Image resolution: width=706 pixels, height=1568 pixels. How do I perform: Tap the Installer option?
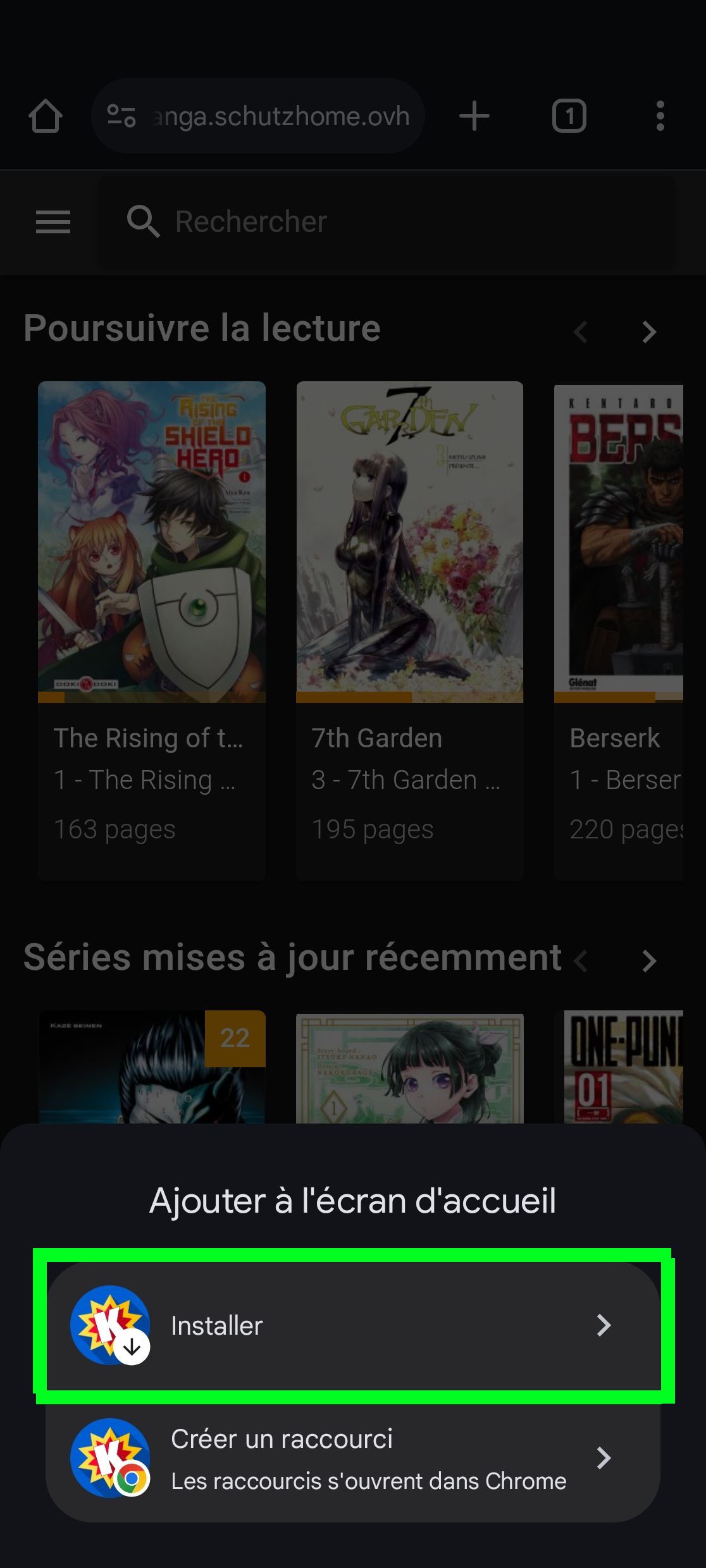coord(353,1325)
